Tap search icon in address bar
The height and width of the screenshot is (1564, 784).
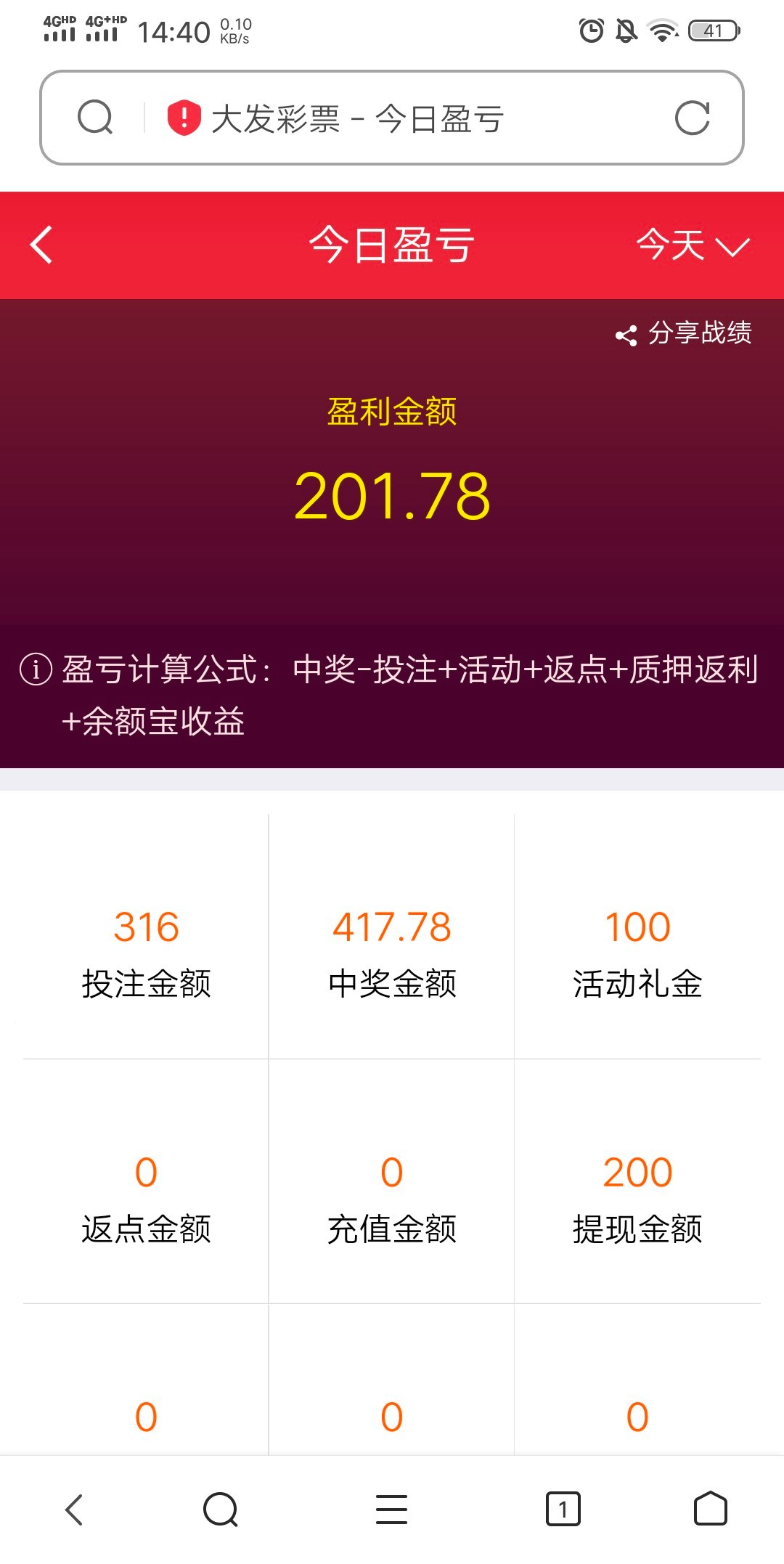[x=95, y=118]
